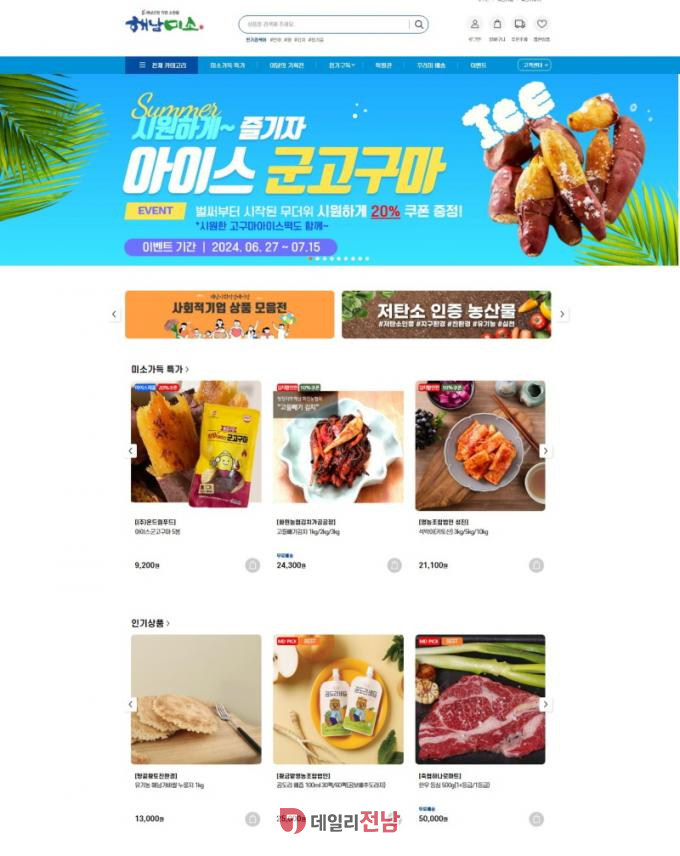Image resolution: width=680 pixels, height=856 pixels.
Task: Add the 24,300원 고들빼기김치 to cart
Action: point(394,565)
